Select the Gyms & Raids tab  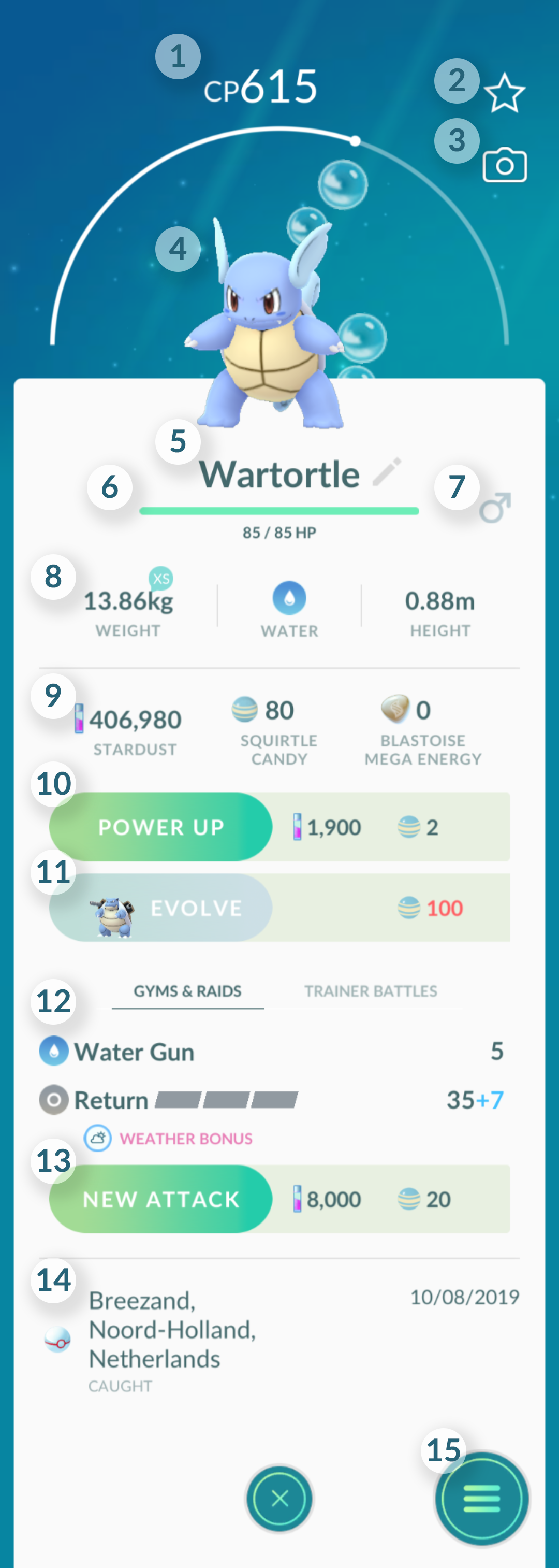187,991
